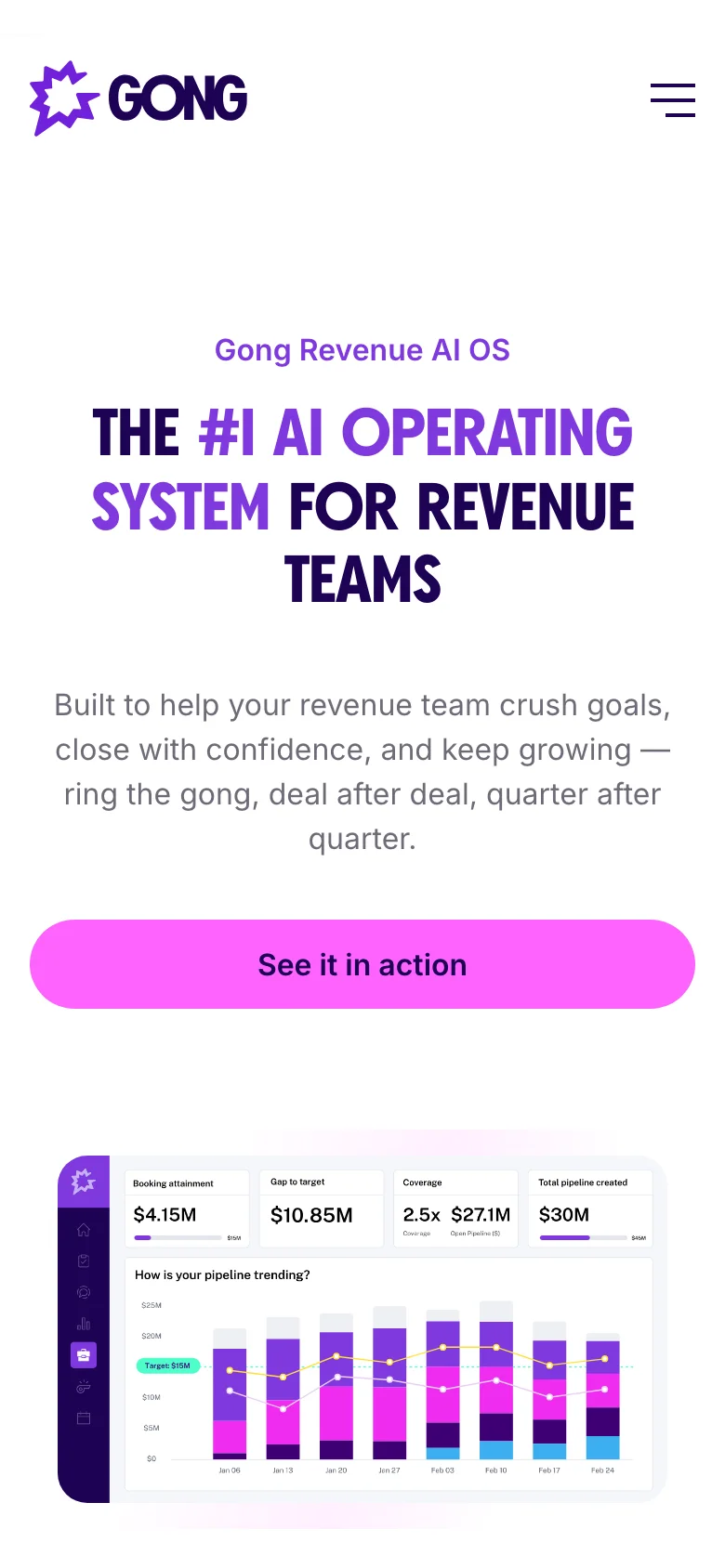Open the hamburger navigation menu
Image resolution: width=725 pixels, height=1568 pixels.
coord(672,100)
